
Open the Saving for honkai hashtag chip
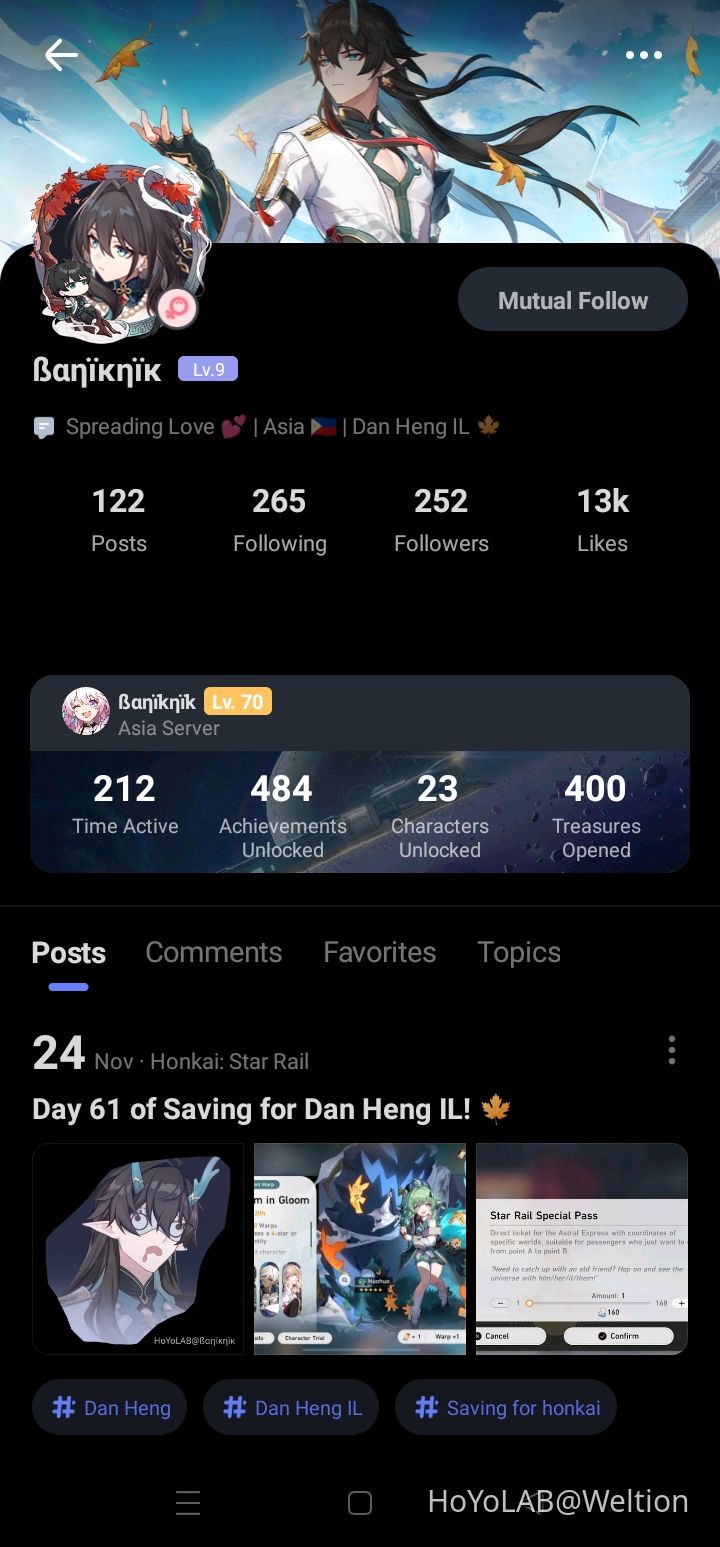pos(506,1408)
